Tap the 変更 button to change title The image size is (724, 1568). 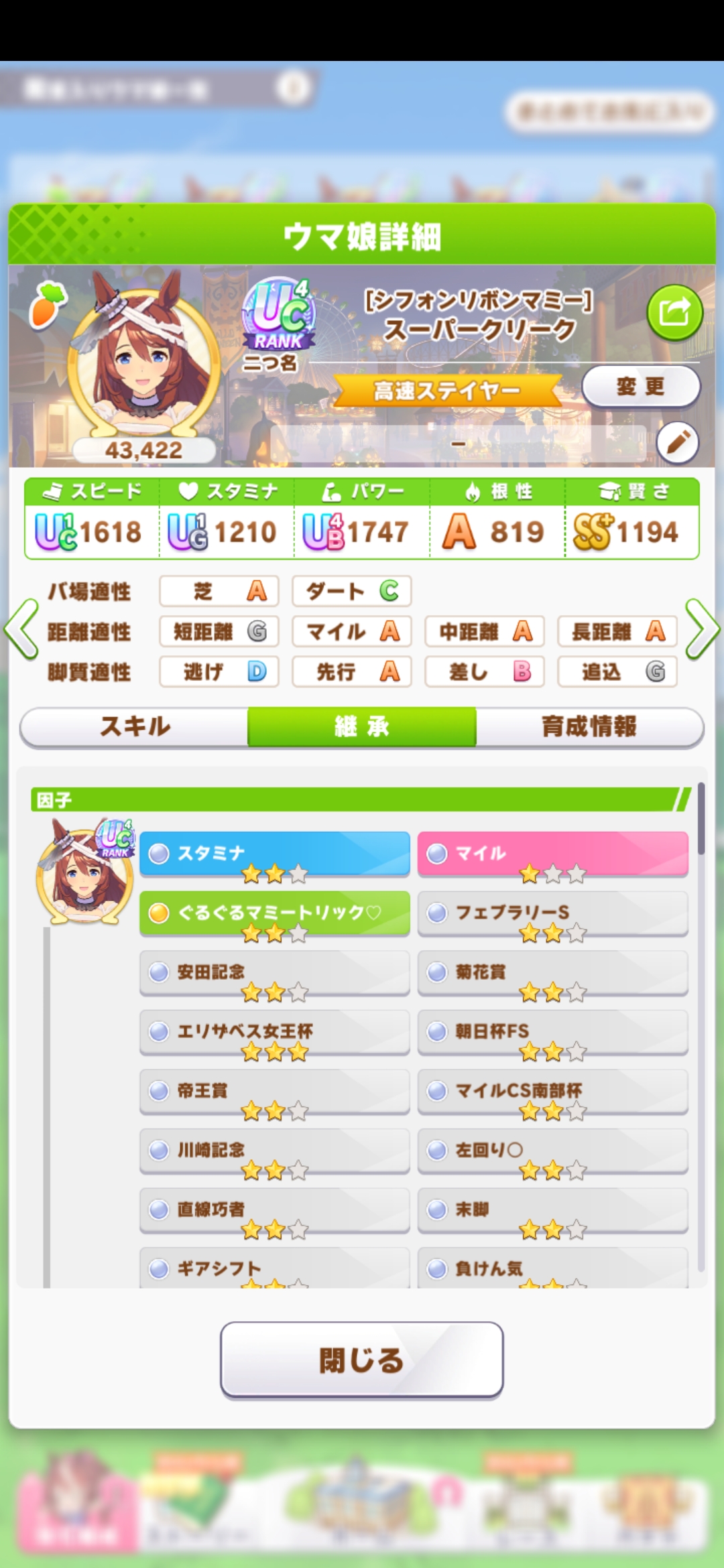(x=640, y=387)
